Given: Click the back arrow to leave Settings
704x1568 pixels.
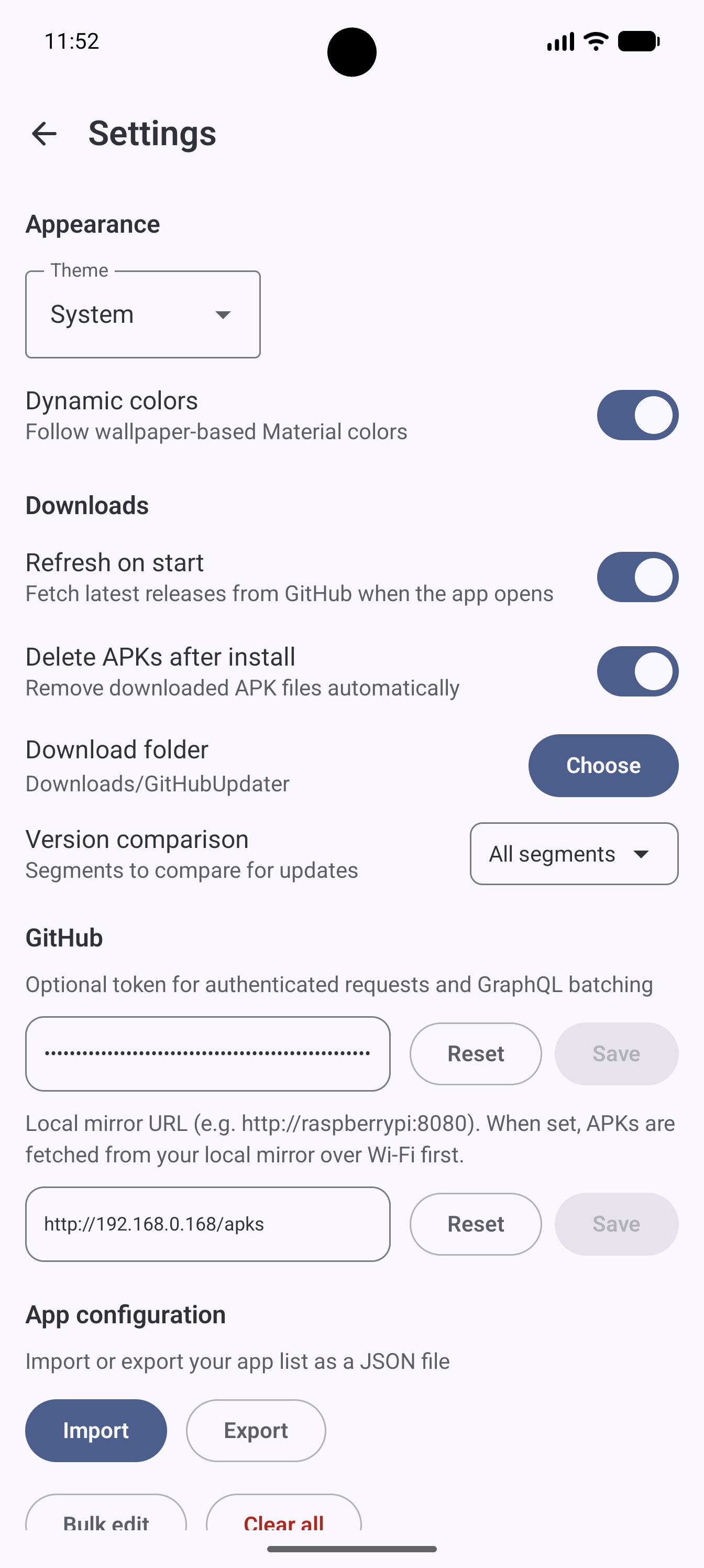Looking at the screenshot, I should [x=45, y=133].
